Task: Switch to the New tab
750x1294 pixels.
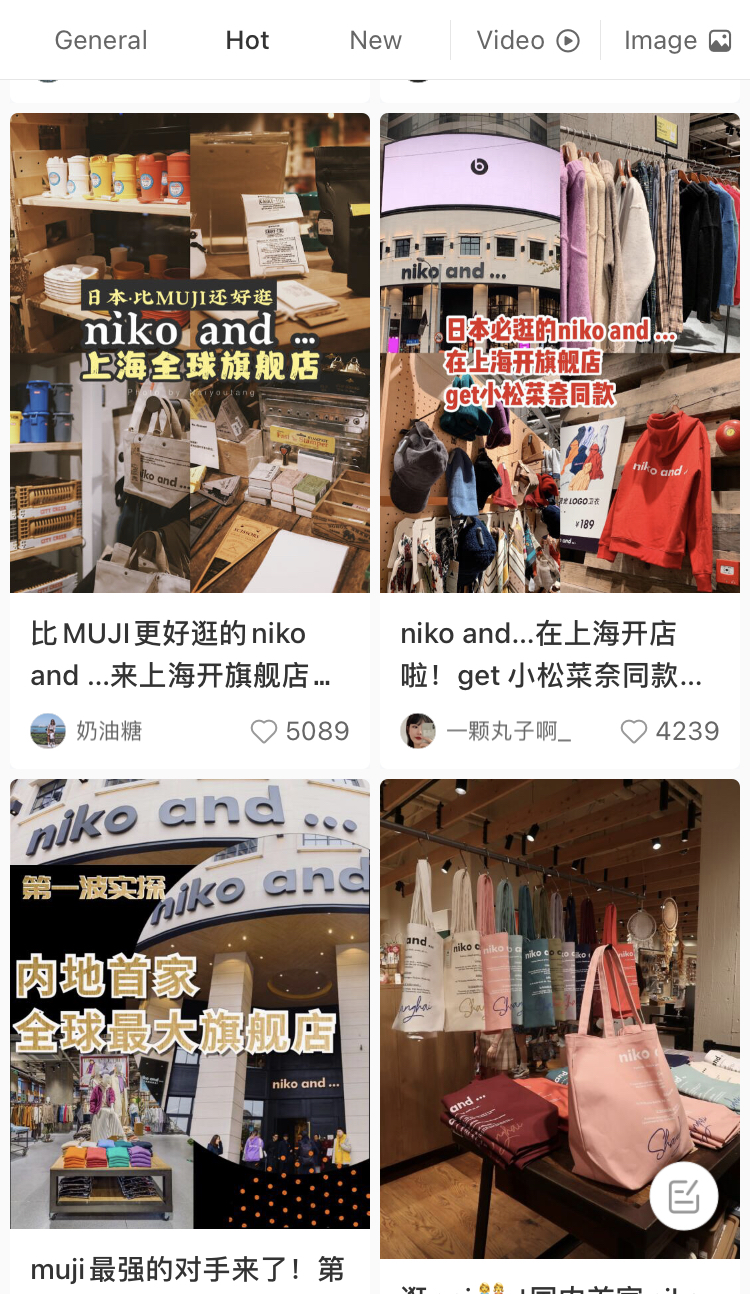Action: [375, 41]
